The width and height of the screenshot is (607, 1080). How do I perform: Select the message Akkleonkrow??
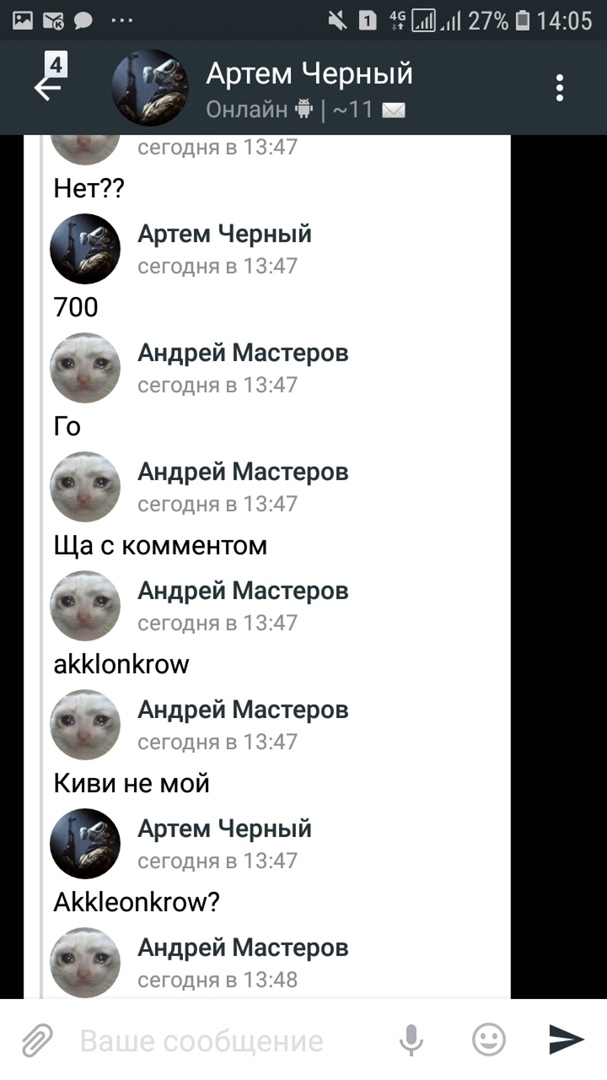[x=136, y=902]
